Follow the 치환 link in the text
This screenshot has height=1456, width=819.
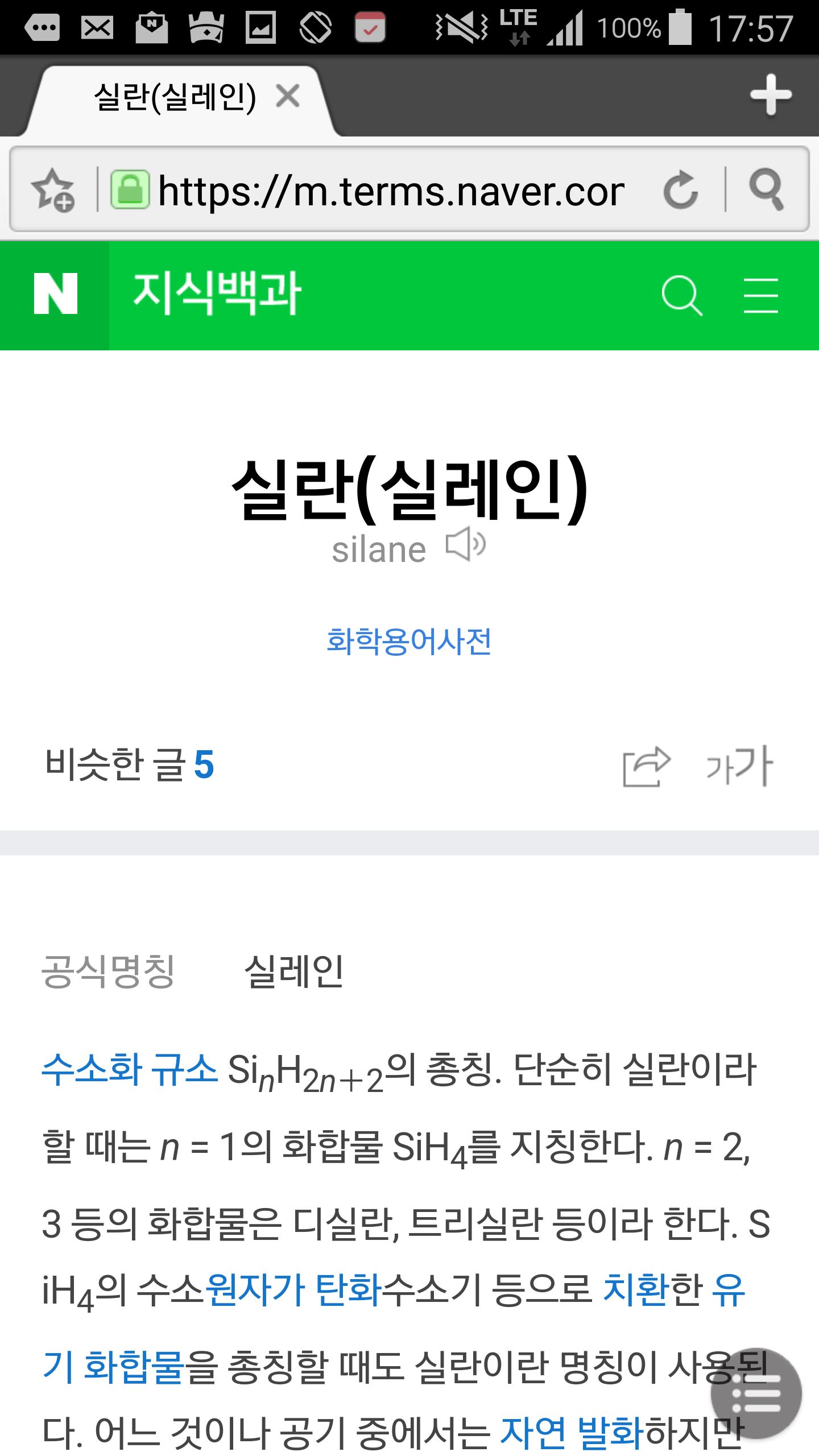coord(635,1289)
